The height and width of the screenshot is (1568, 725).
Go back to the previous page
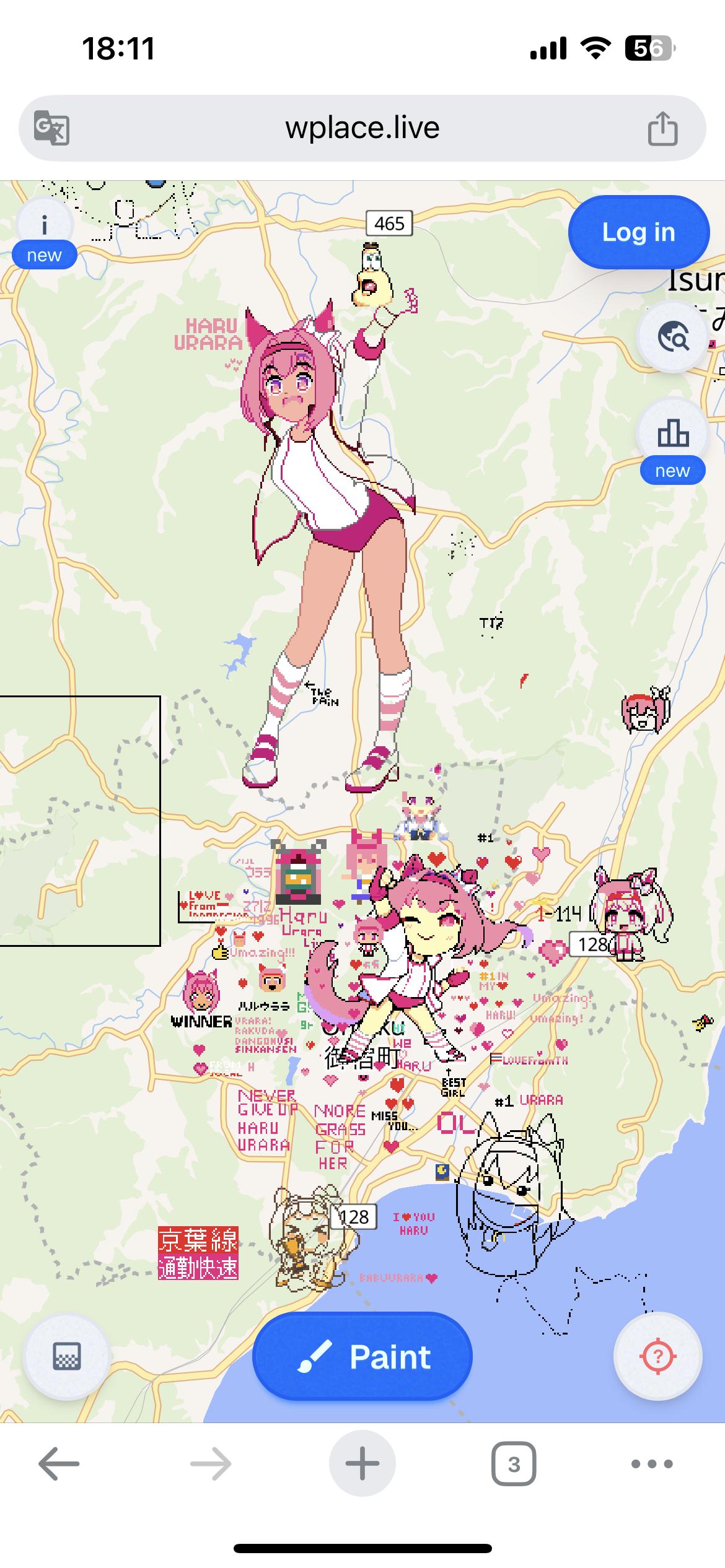[x=59, y=1464]
